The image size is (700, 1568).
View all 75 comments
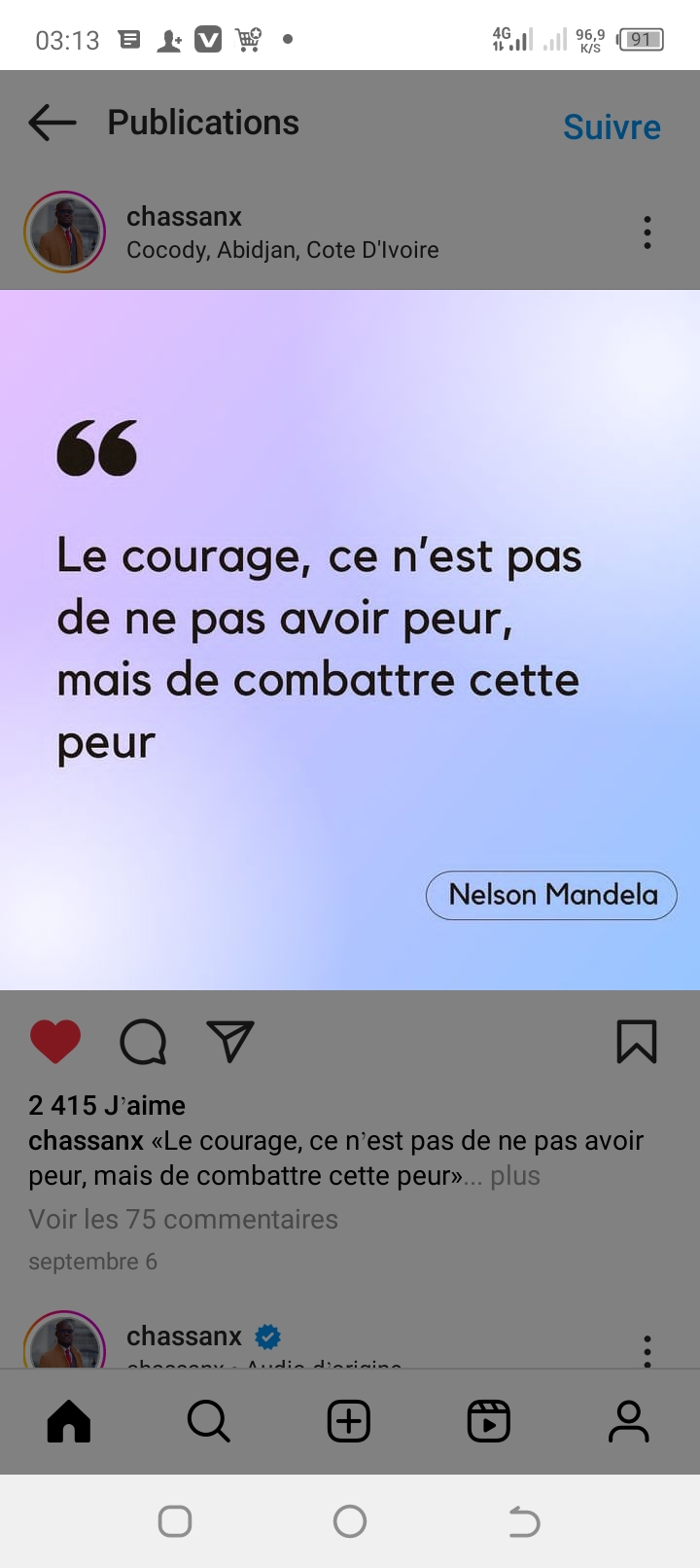point(183,1220)
